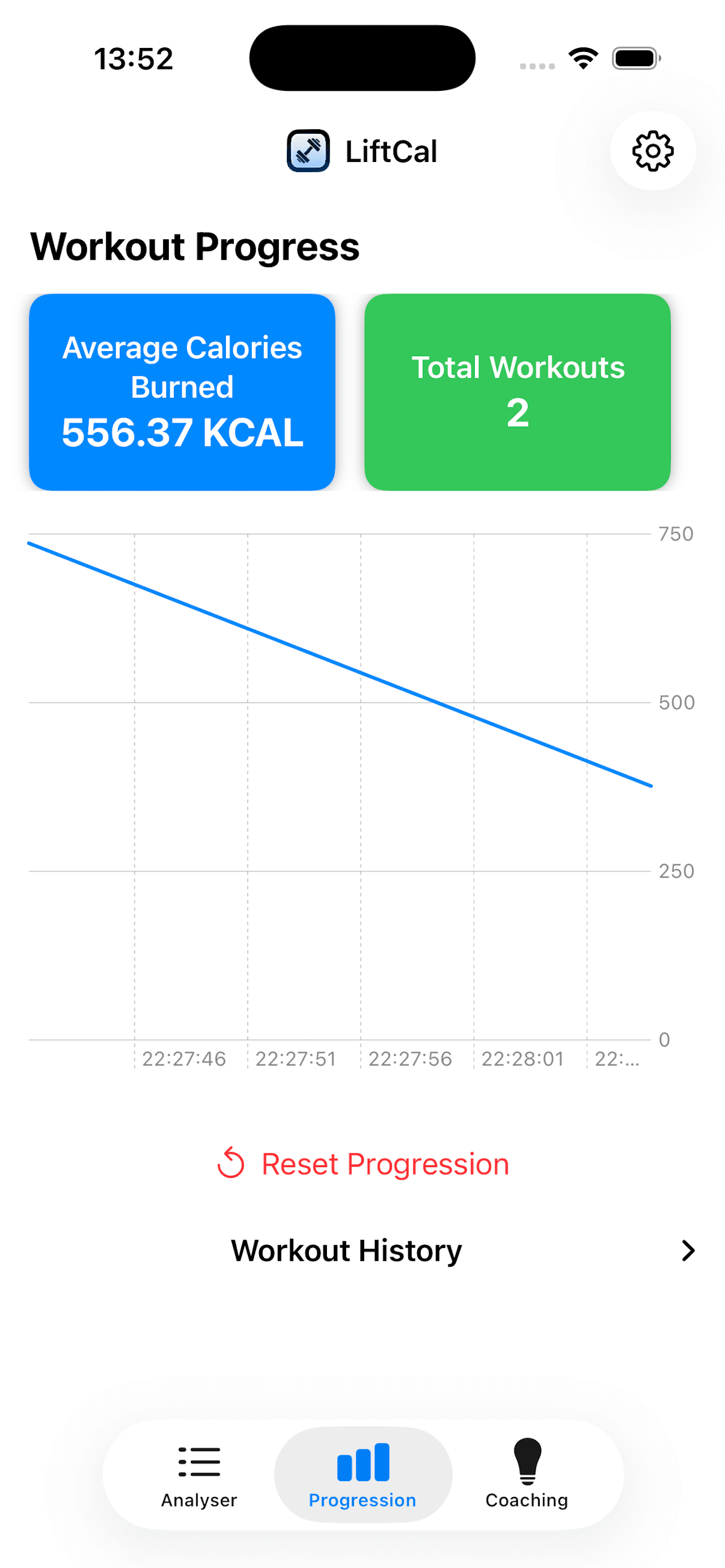Open the settings gear
The image size is (725, 1568).
click(653, 152)
